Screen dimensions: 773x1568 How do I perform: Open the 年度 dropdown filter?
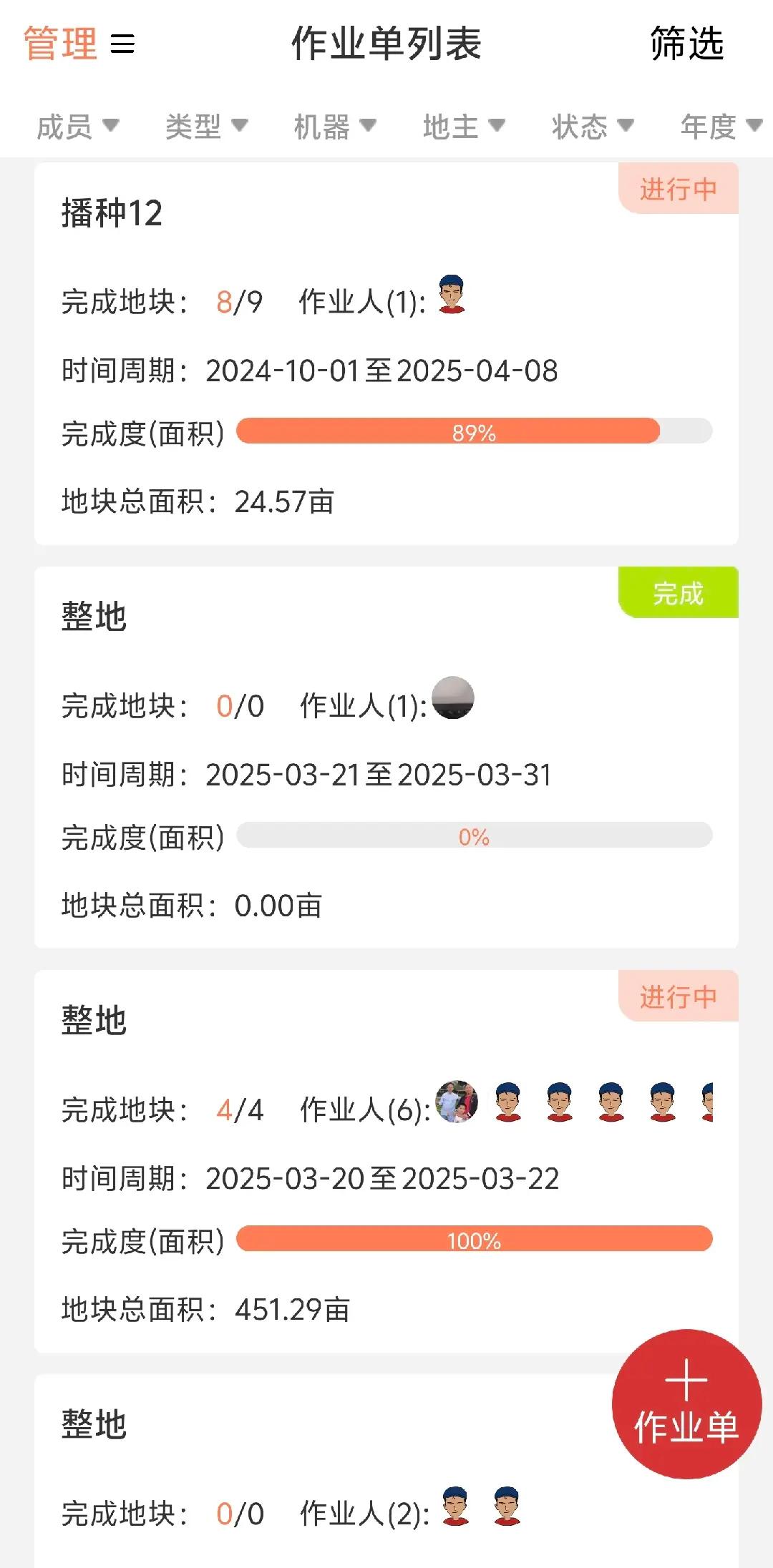pyautogui.click(x=720, y=127)
